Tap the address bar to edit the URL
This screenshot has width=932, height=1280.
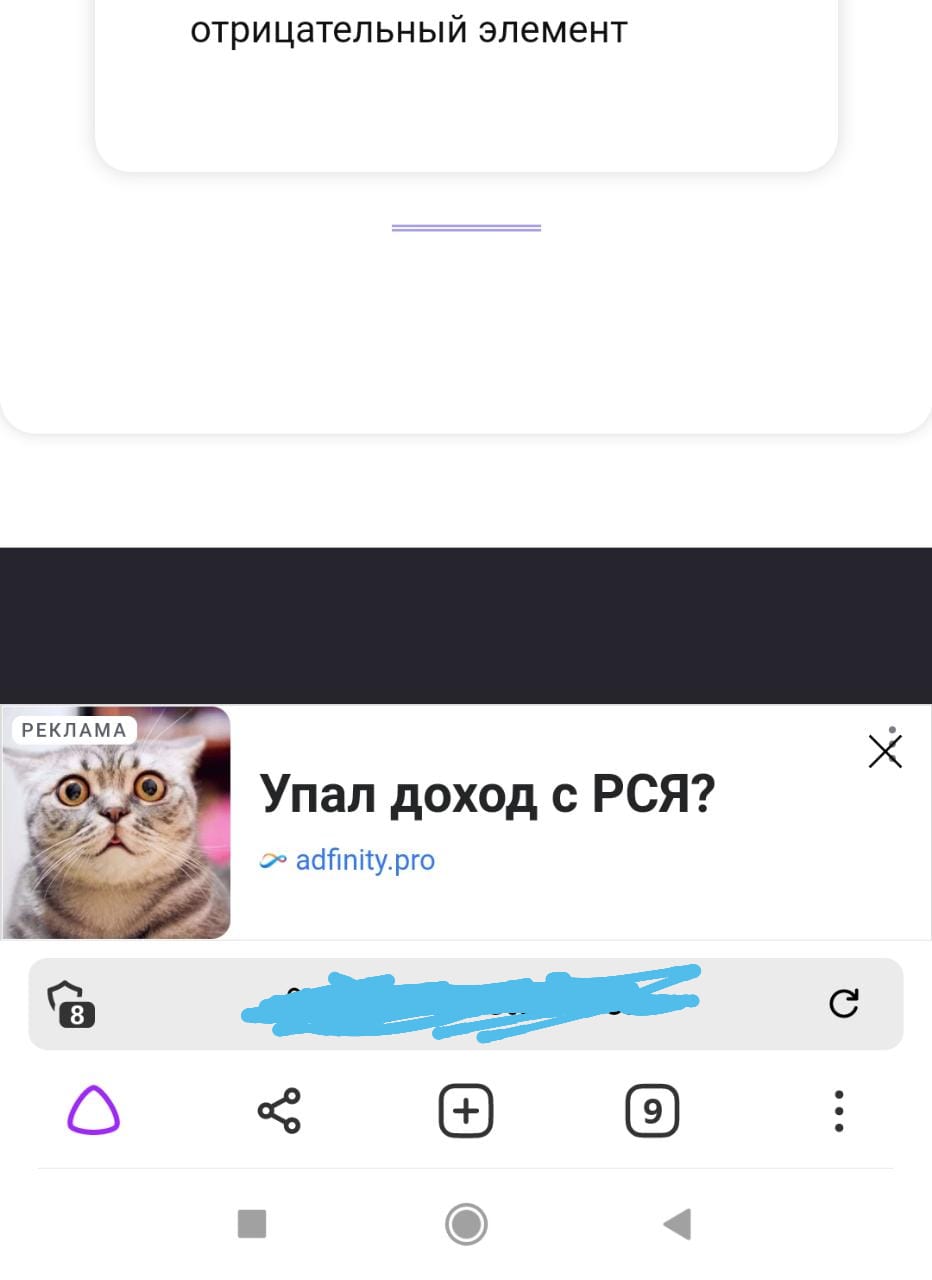[470, 1003]
